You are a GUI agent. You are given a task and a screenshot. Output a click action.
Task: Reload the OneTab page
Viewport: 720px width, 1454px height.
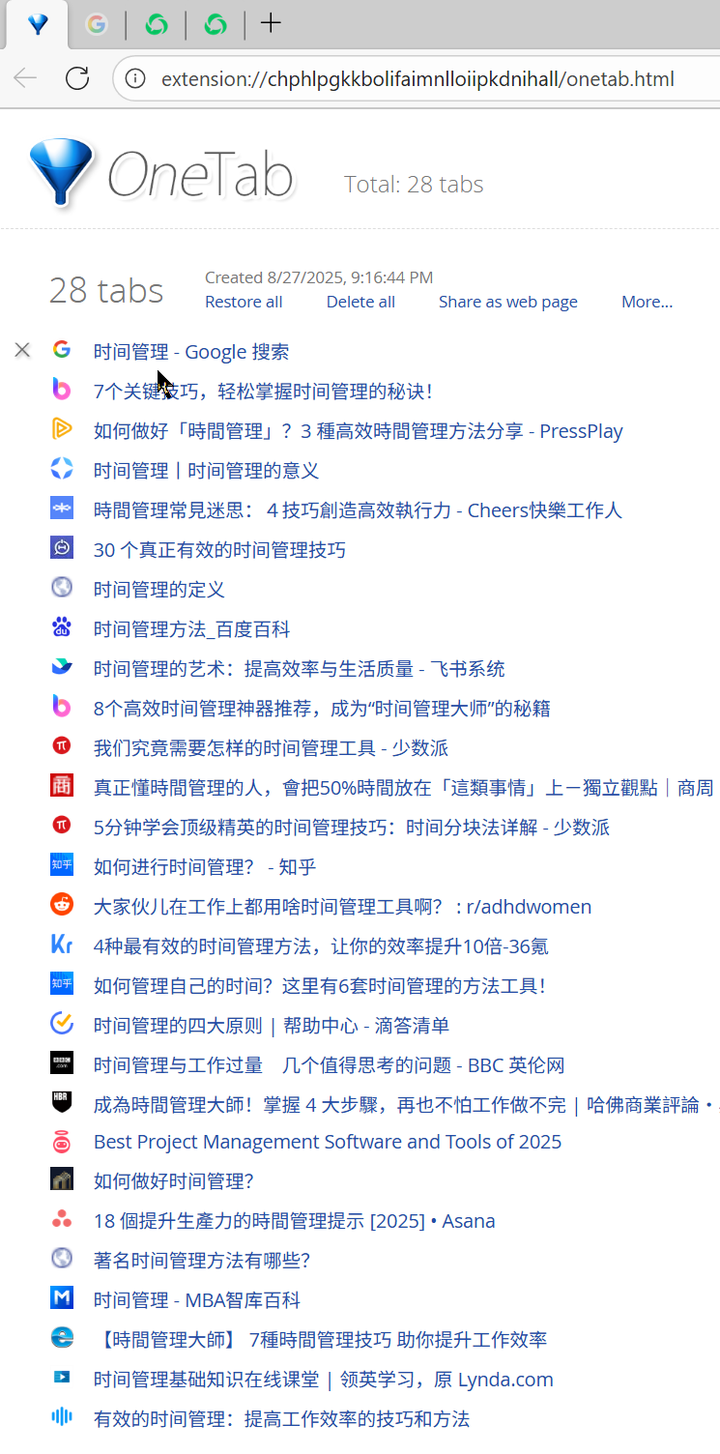point(77,78)
